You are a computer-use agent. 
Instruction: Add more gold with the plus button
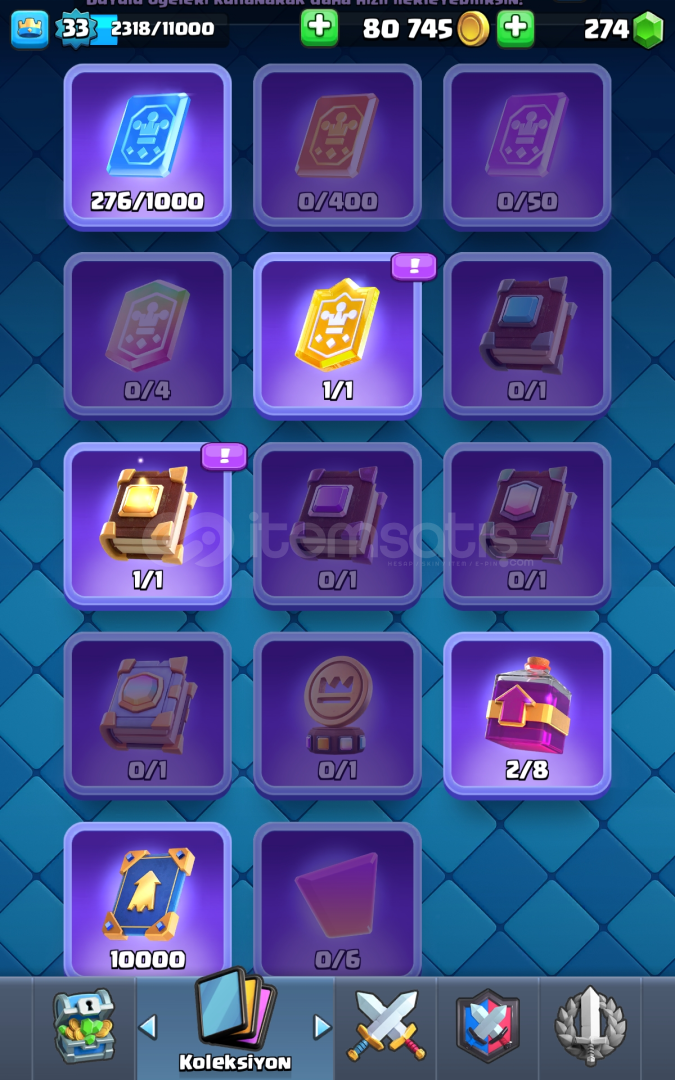320,28
